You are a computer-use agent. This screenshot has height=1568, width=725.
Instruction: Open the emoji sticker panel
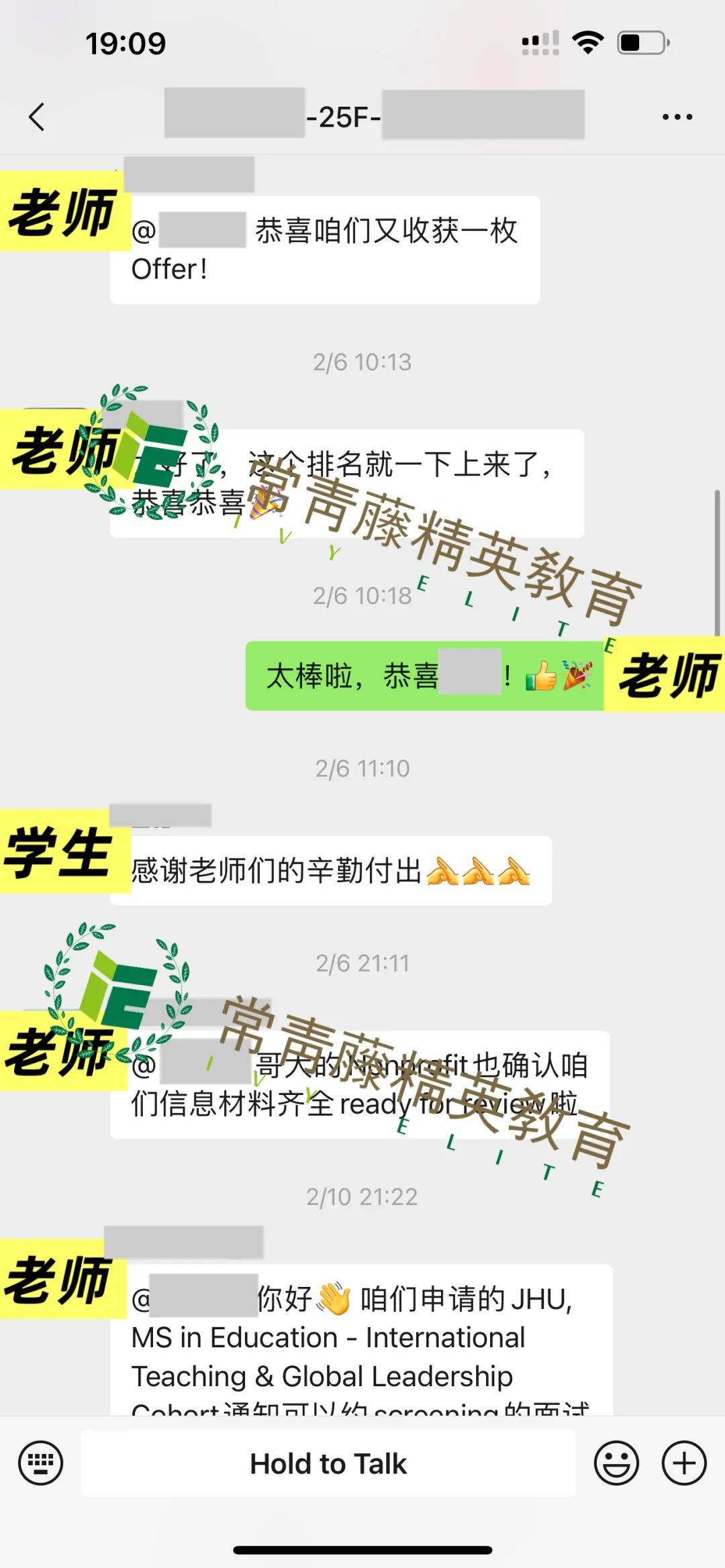[616, 1463]
